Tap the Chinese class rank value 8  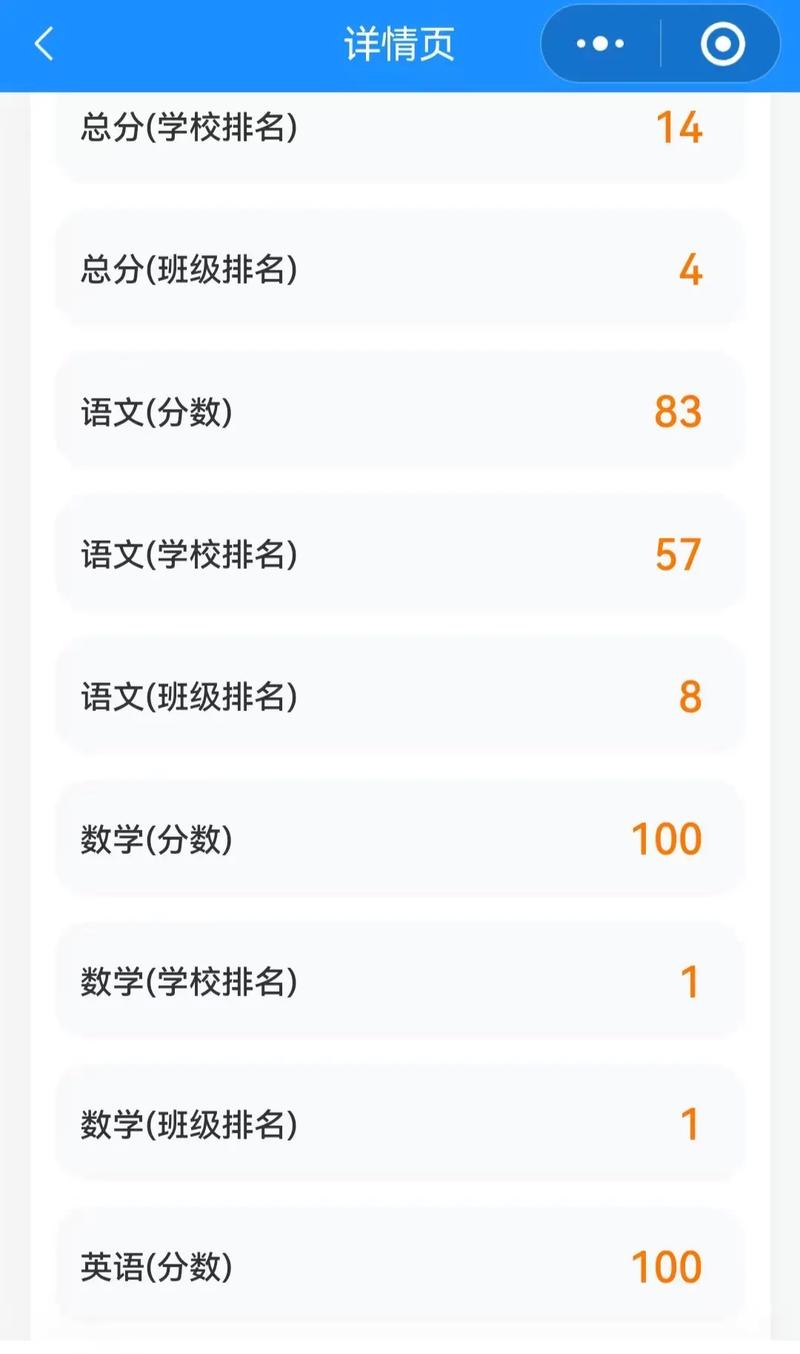pos(688,696)
